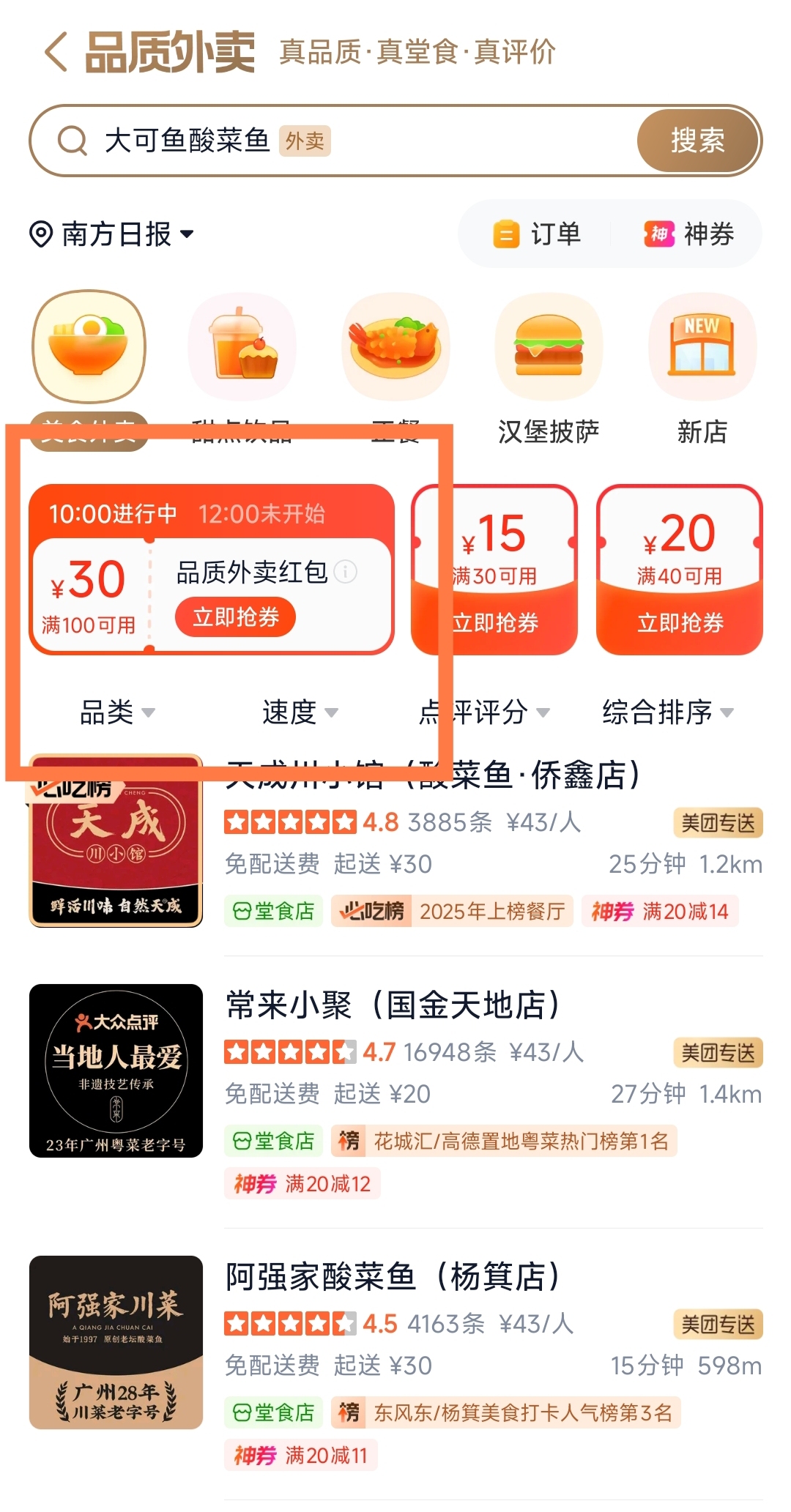Viewport: 791px width, 1512px height.
Task: Open 神券 coupons
Action: pos(688,234)
